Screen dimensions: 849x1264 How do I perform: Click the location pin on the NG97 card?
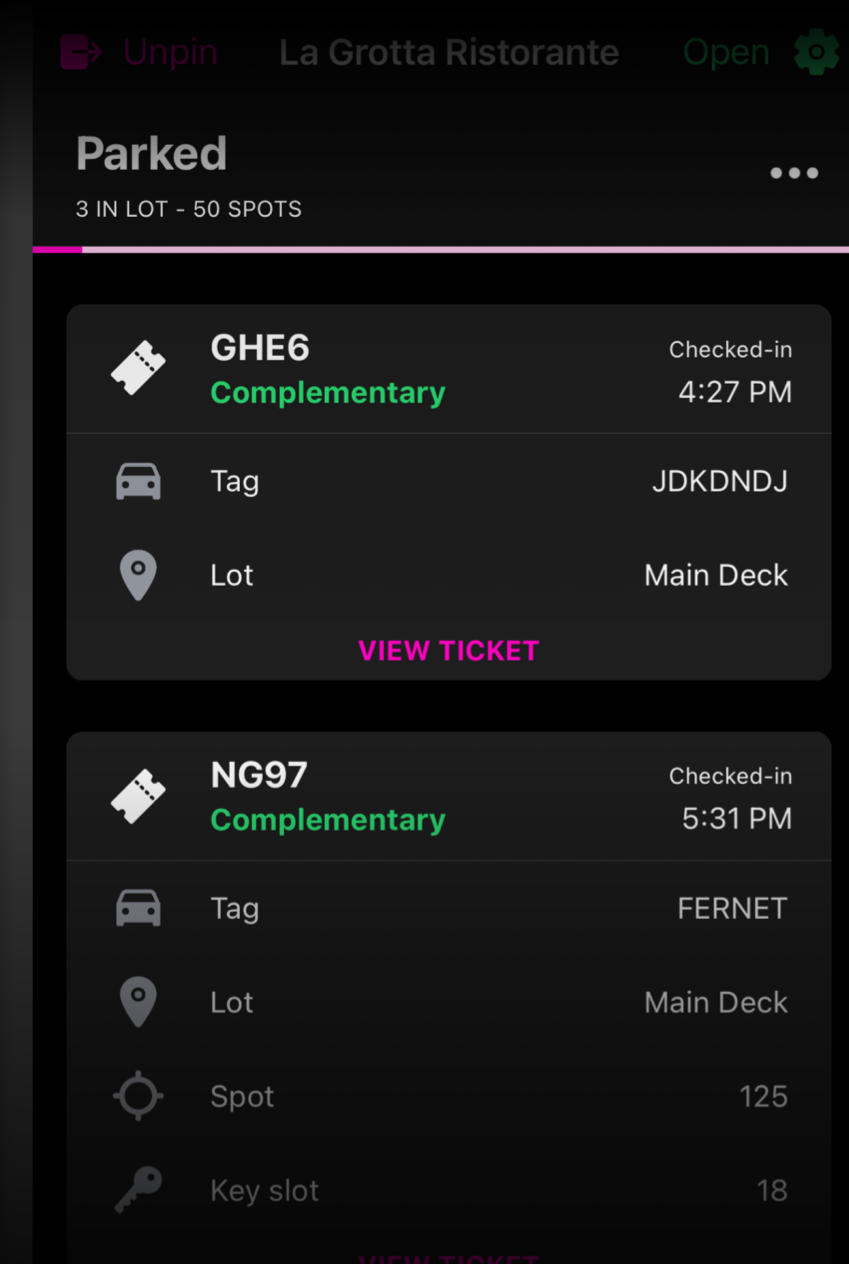(x=138, y=1002)
